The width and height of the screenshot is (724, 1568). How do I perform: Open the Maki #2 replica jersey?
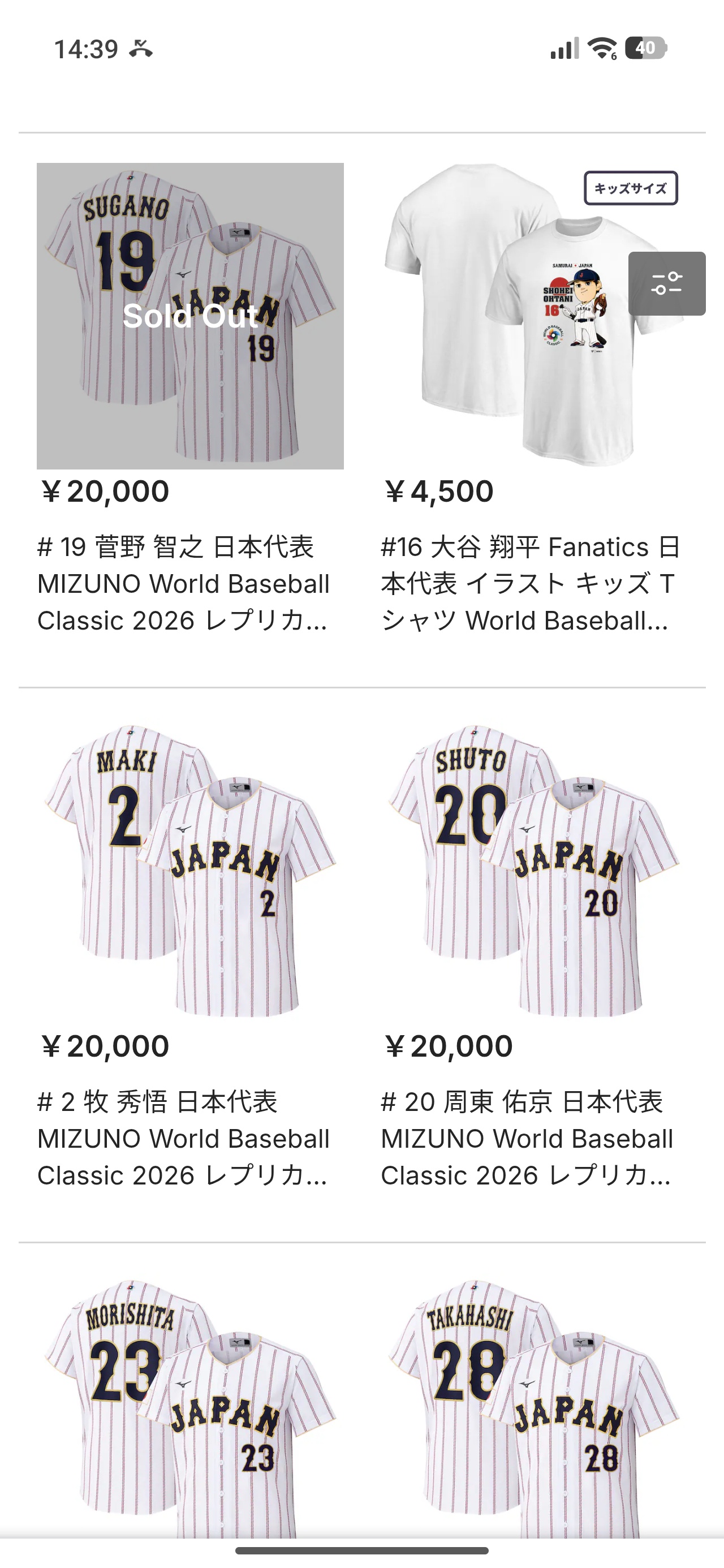tap(190, 871)
